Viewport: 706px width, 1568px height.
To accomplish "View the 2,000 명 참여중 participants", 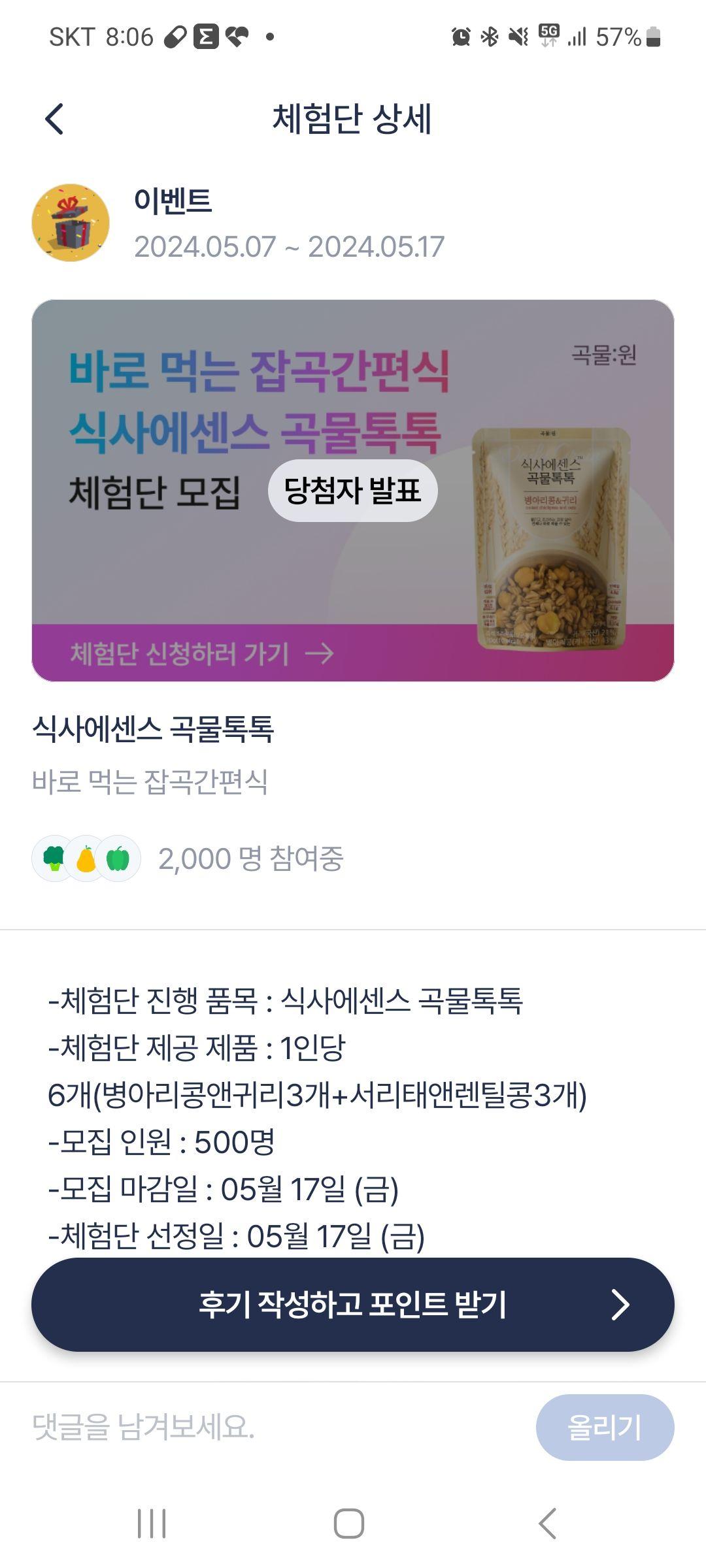I will click(250, 858).
